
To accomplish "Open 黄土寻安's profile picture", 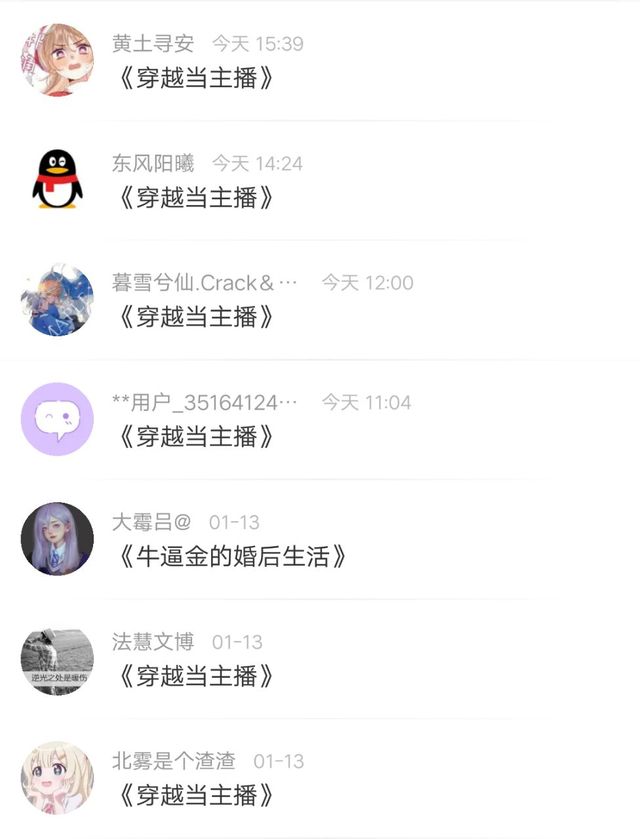I will (57, 60).
